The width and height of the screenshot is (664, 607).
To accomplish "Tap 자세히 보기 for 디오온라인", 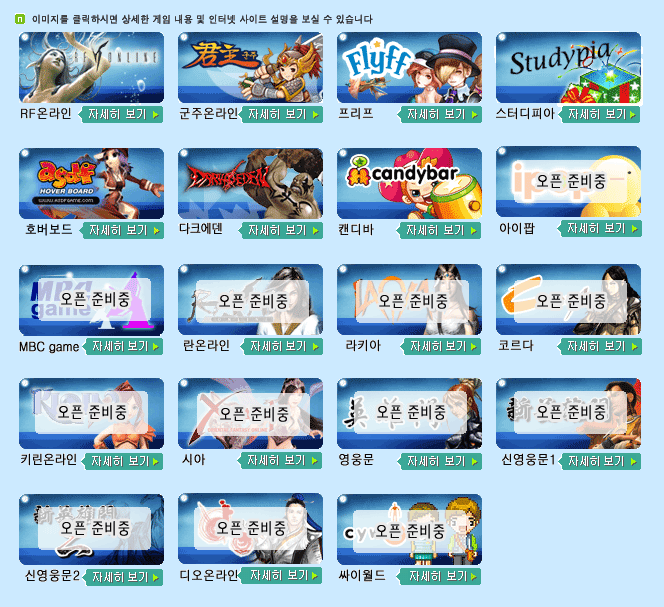I will (281, 576).
